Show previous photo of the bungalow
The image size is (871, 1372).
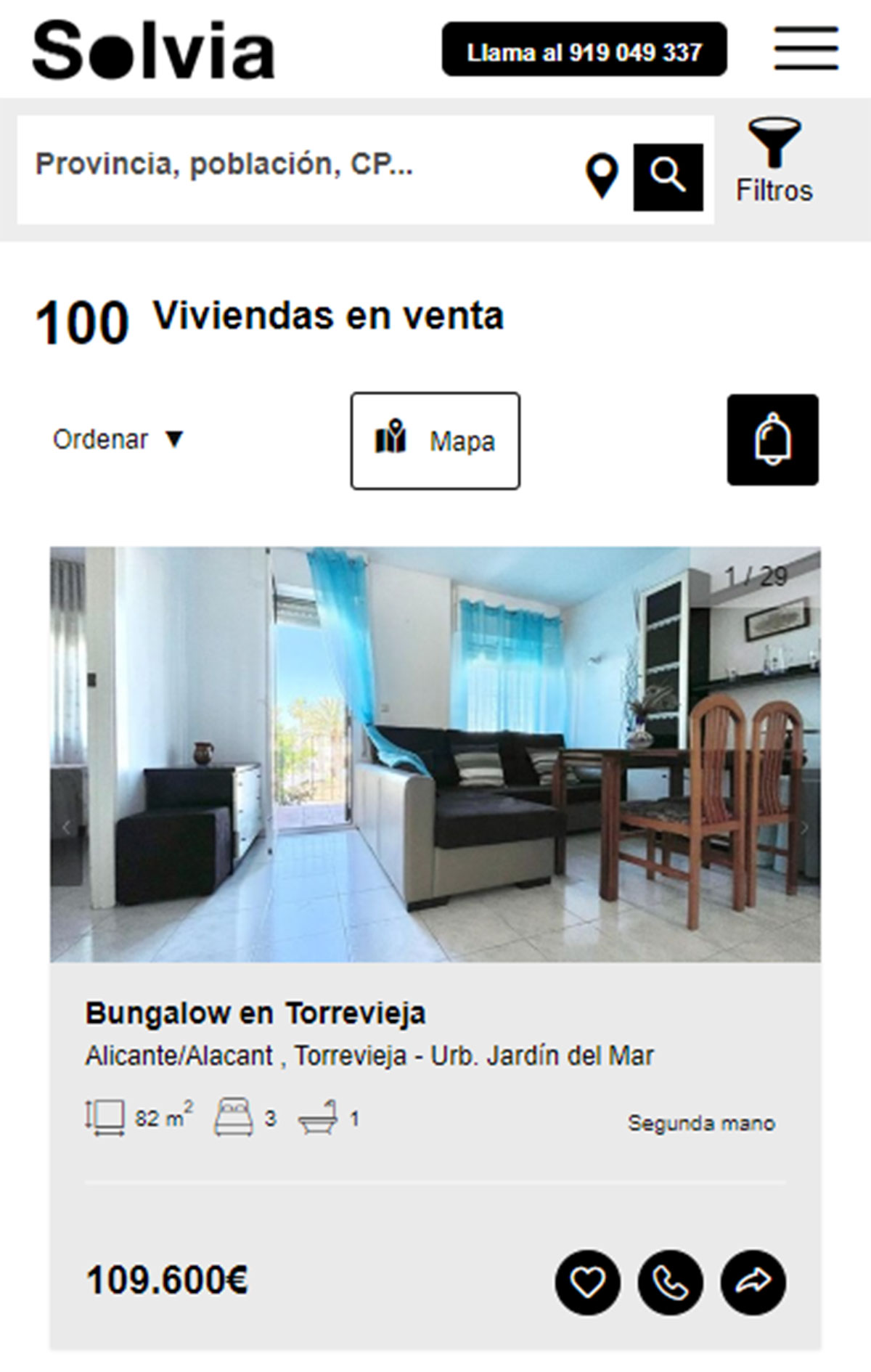tap(67, 828)
